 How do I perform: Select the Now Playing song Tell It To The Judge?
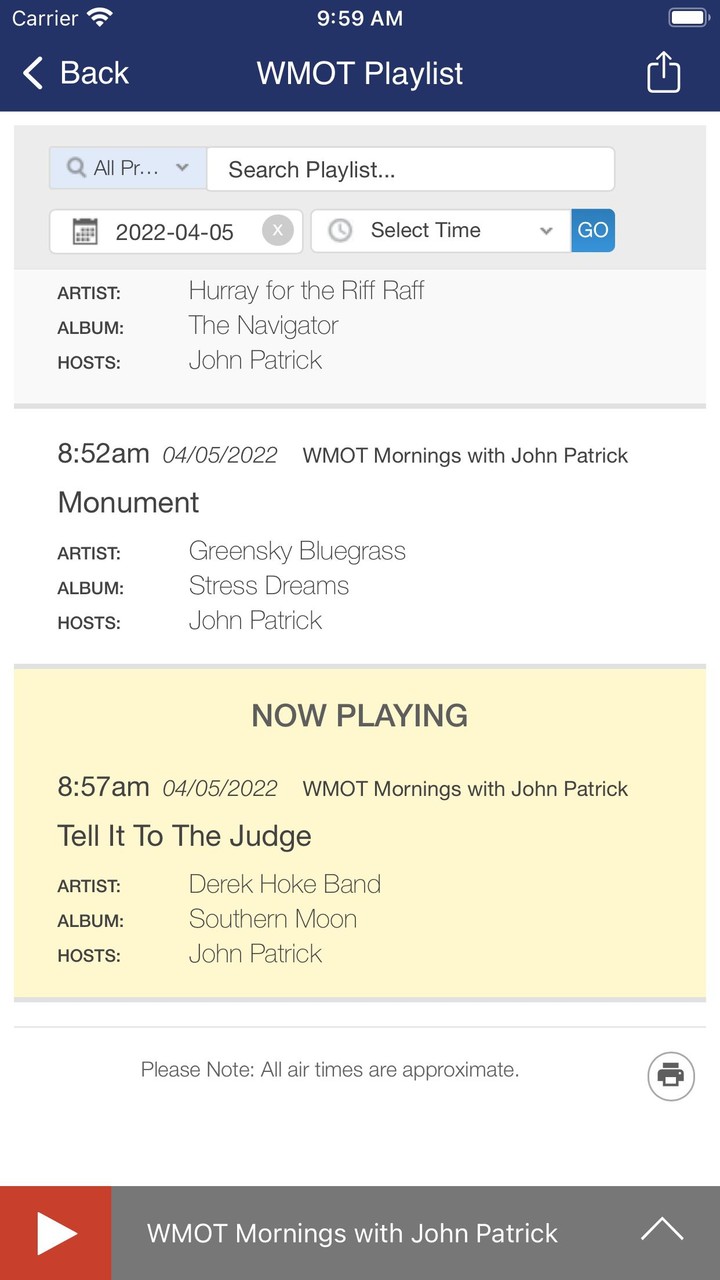183,835
